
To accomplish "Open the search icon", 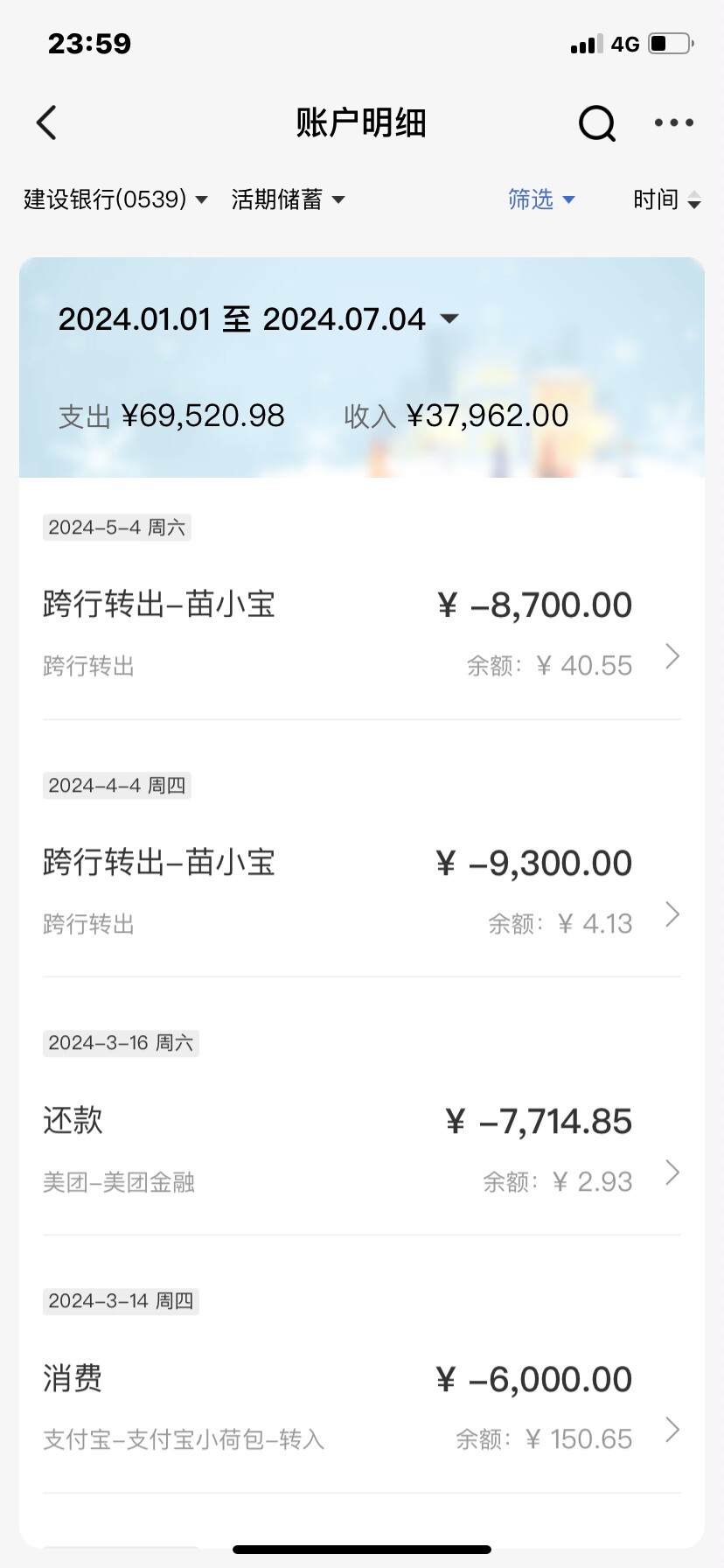I will click(x=597, y=123).
